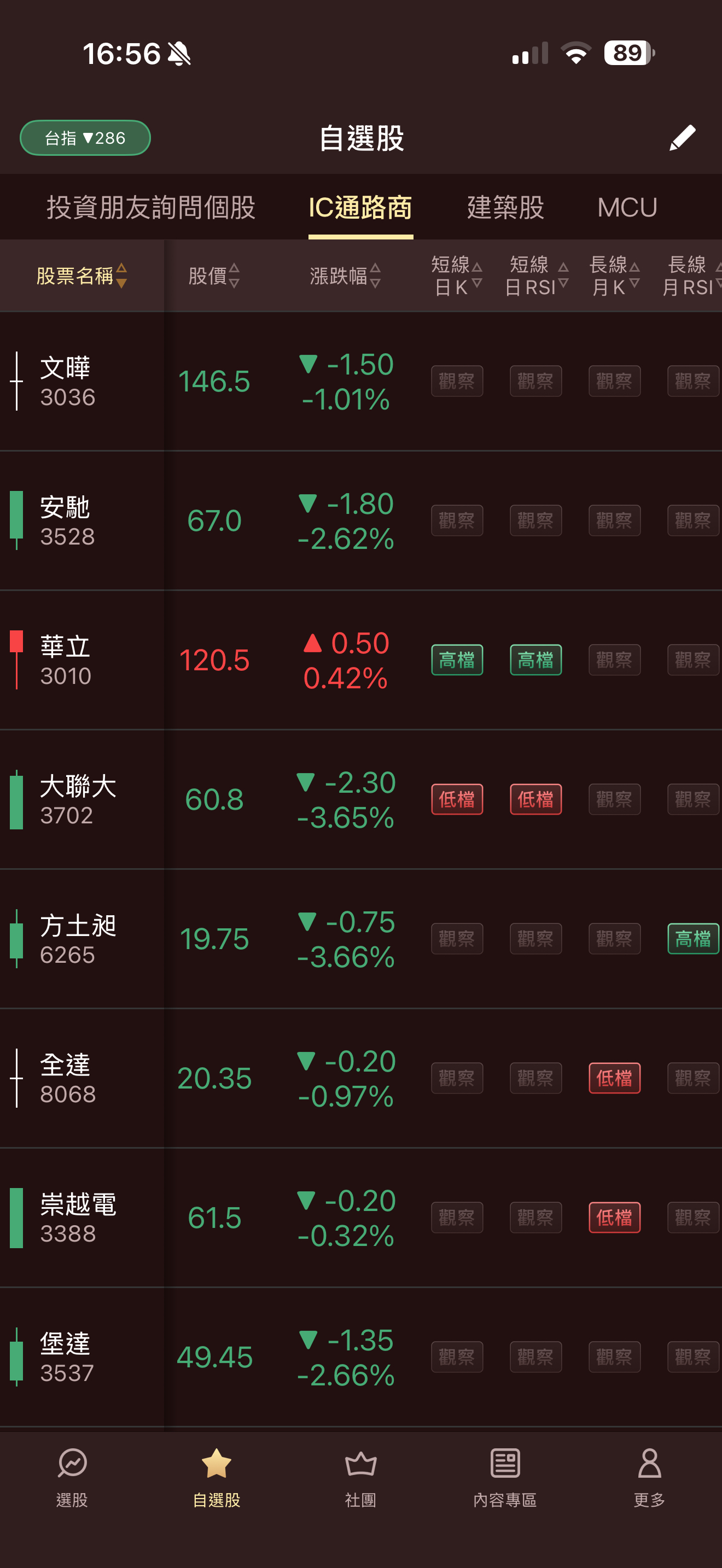Switch to the 建築股 tab

click(x=505, y=208)
